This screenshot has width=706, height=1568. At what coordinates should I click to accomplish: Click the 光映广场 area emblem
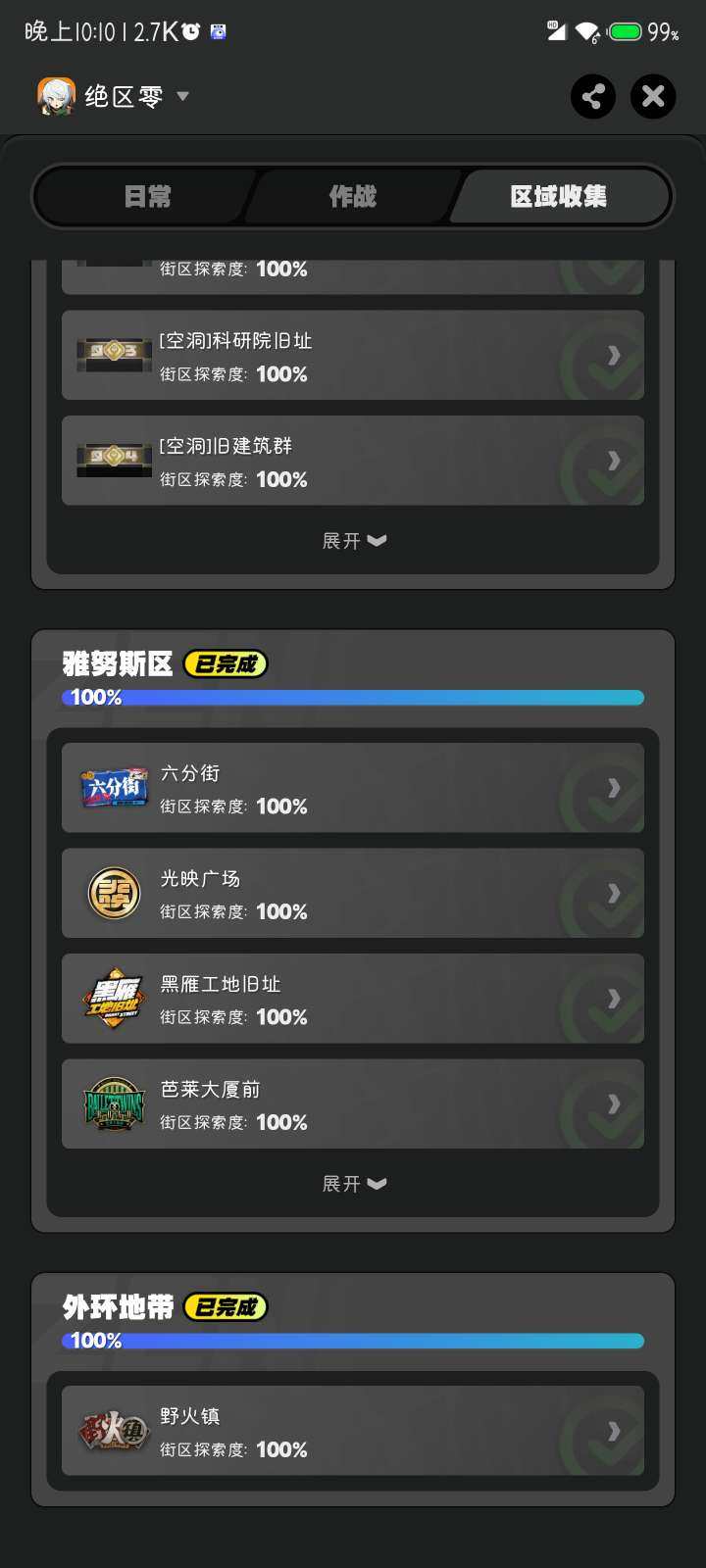[x=113, y=893]
